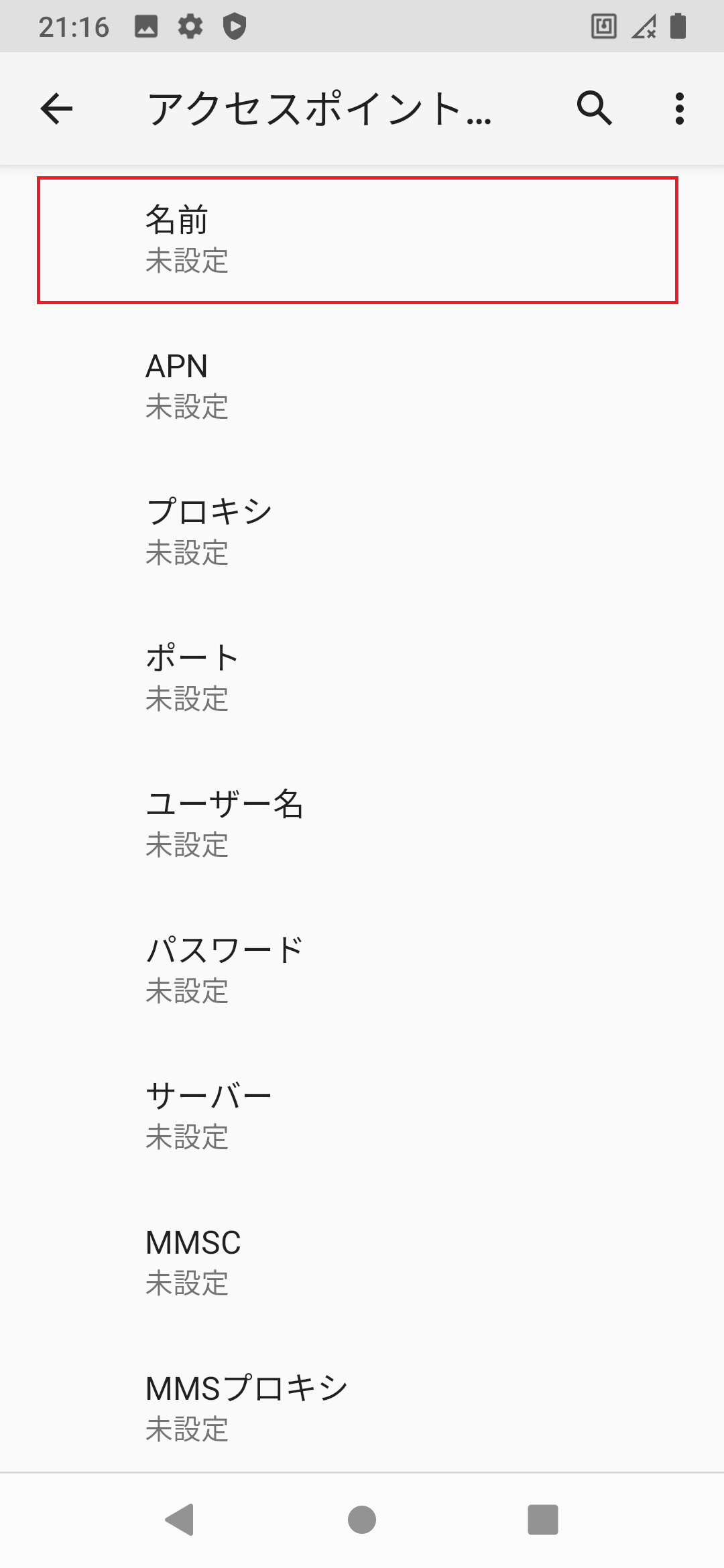Go back using the app bar arrow

[56, 109]
